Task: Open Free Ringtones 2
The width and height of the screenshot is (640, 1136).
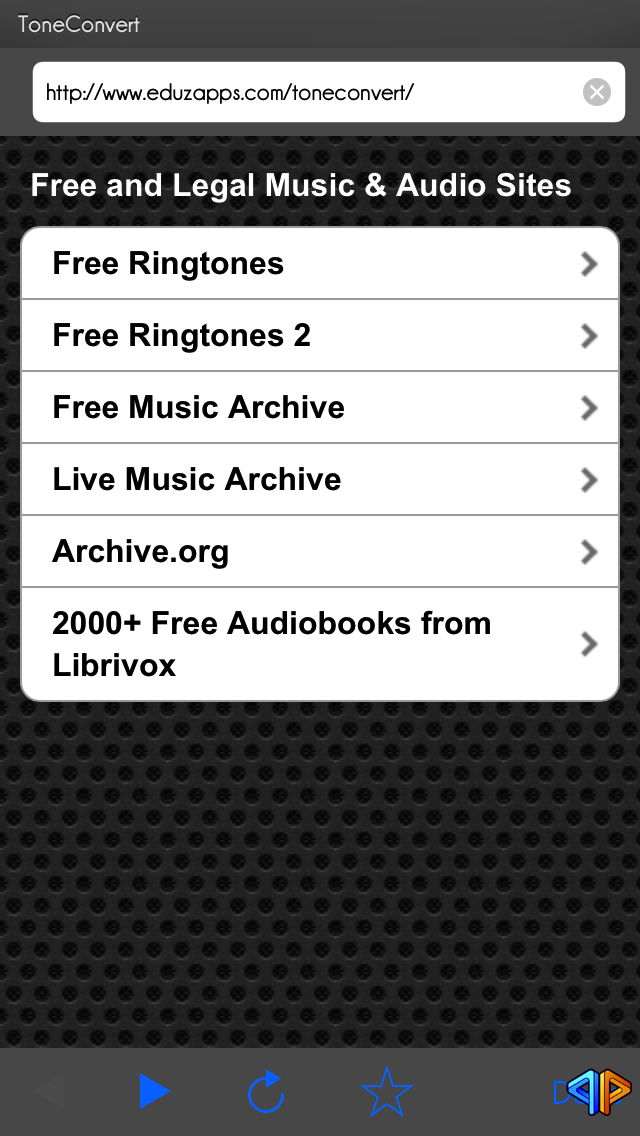Action: pos(320,335)
